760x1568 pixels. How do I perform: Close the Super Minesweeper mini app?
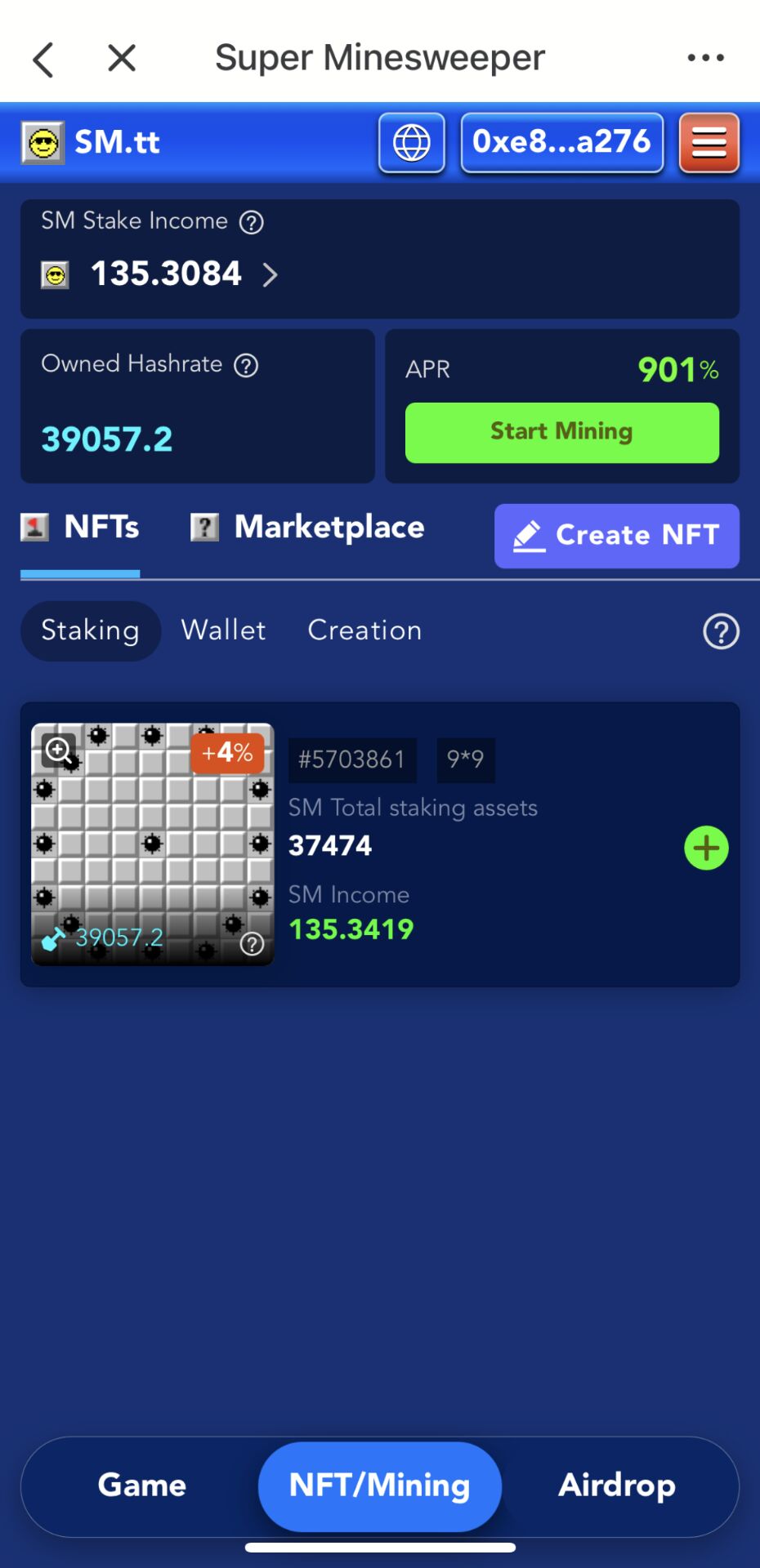(122, 58)
